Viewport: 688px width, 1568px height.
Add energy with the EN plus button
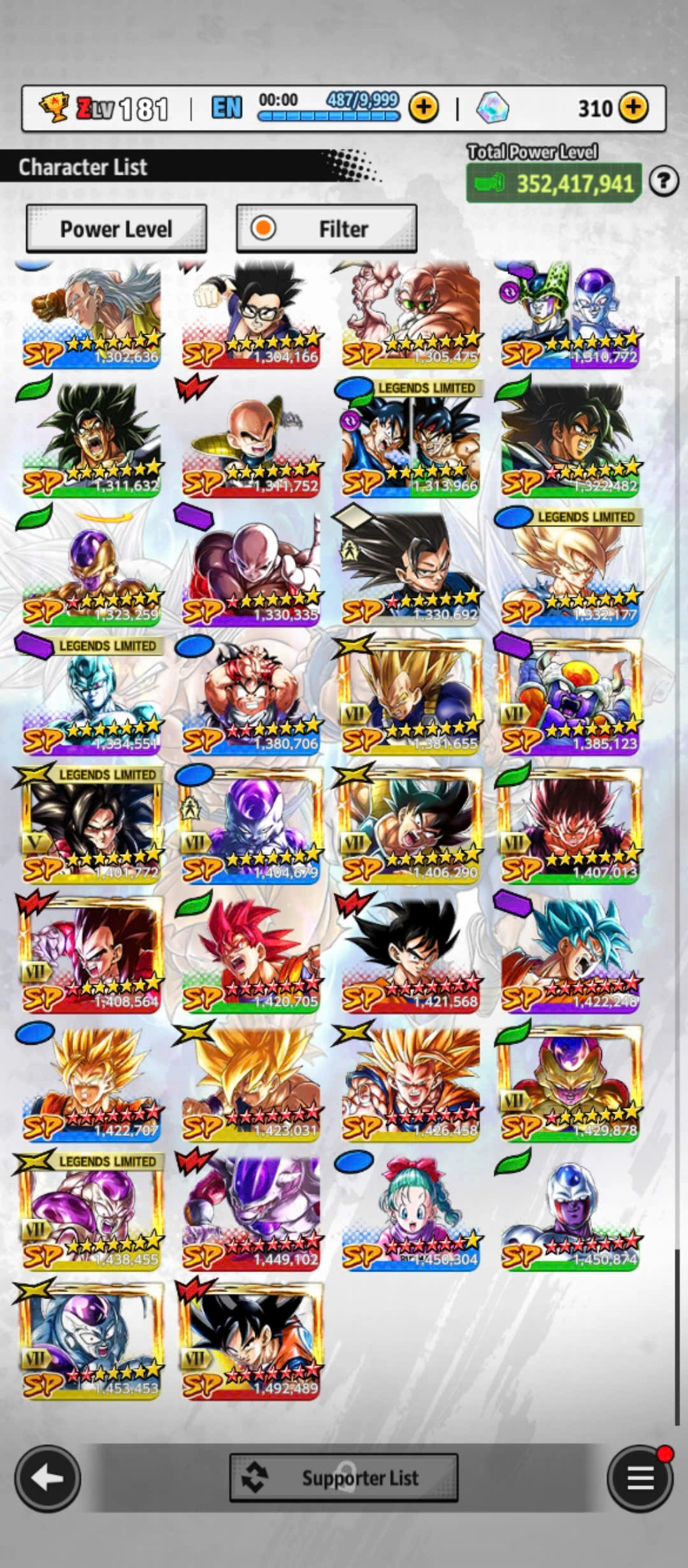(424, 108)
